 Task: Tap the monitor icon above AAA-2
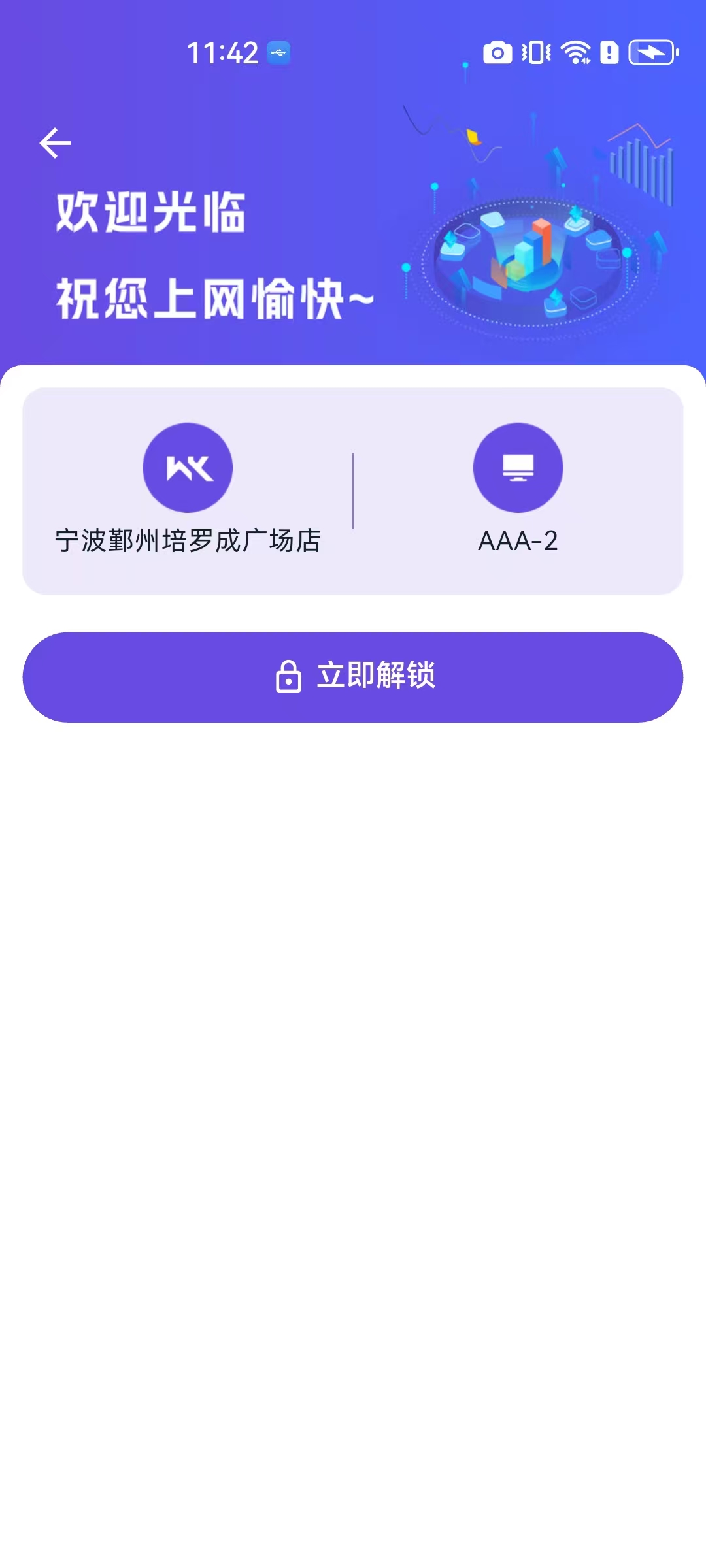click(517, 467)
